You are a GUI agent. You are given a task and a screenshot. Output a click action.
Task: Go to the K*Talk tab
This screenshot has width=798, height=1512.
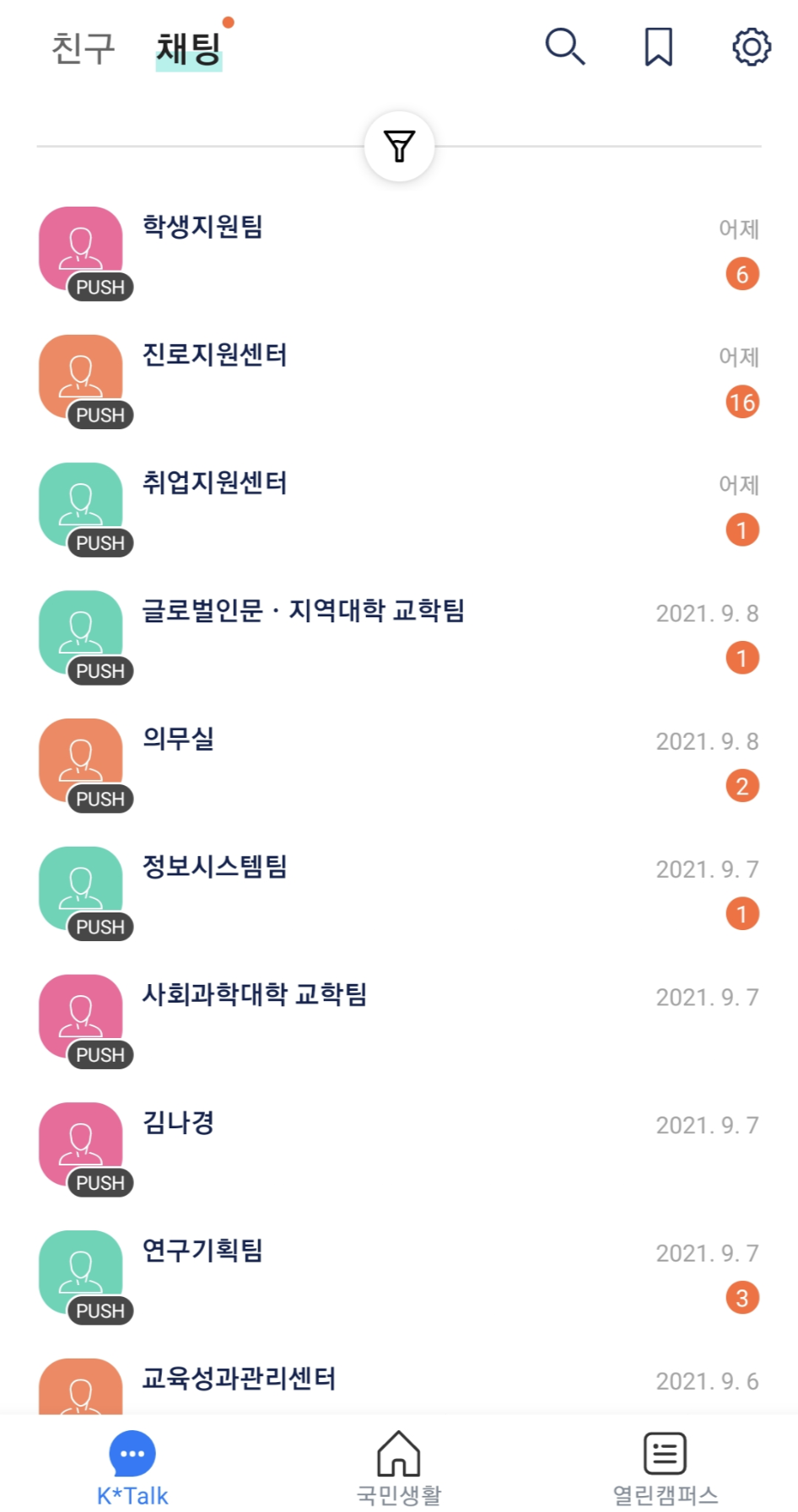tap(132, 1468)
